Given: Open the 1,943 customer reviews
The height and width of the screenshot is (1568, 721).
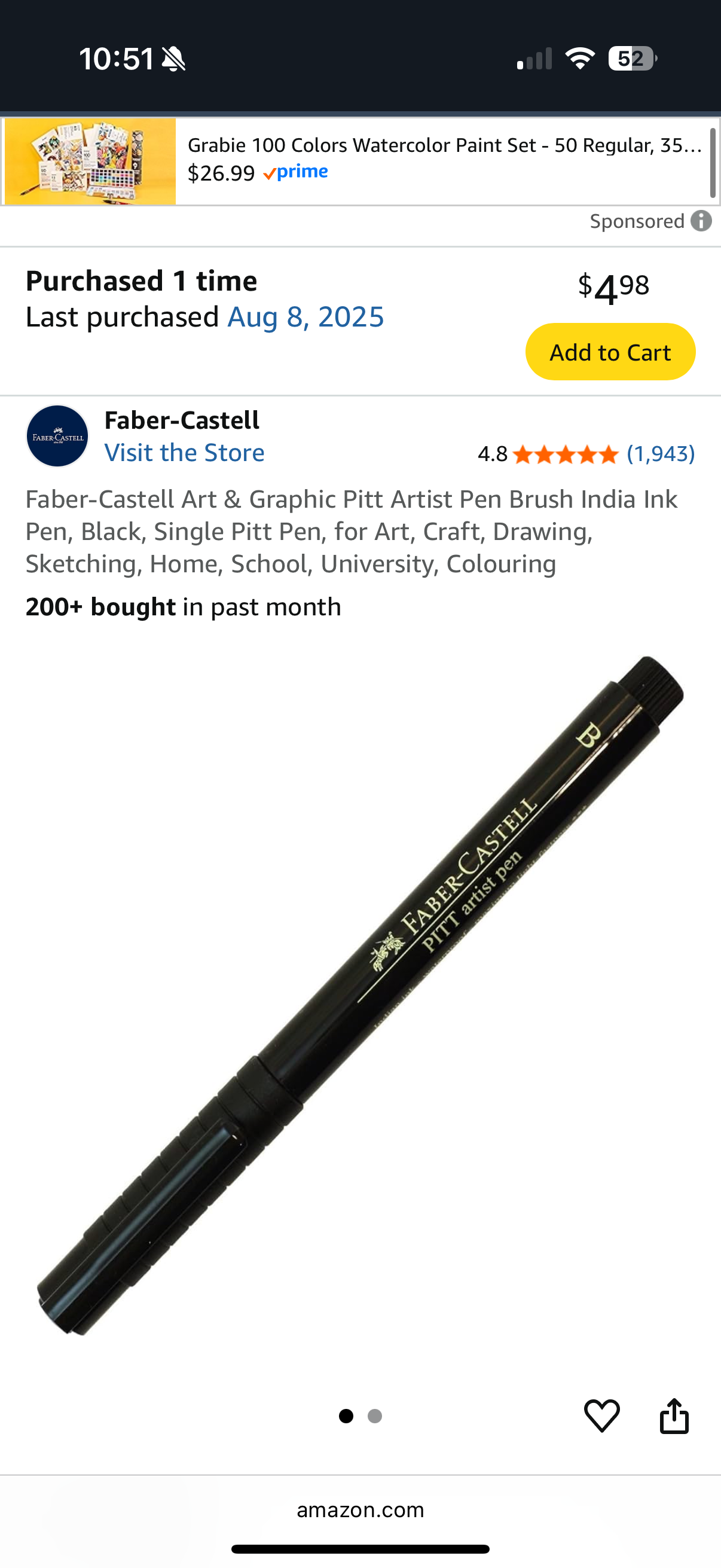Looking at the screenshot, I should (660, 454).
